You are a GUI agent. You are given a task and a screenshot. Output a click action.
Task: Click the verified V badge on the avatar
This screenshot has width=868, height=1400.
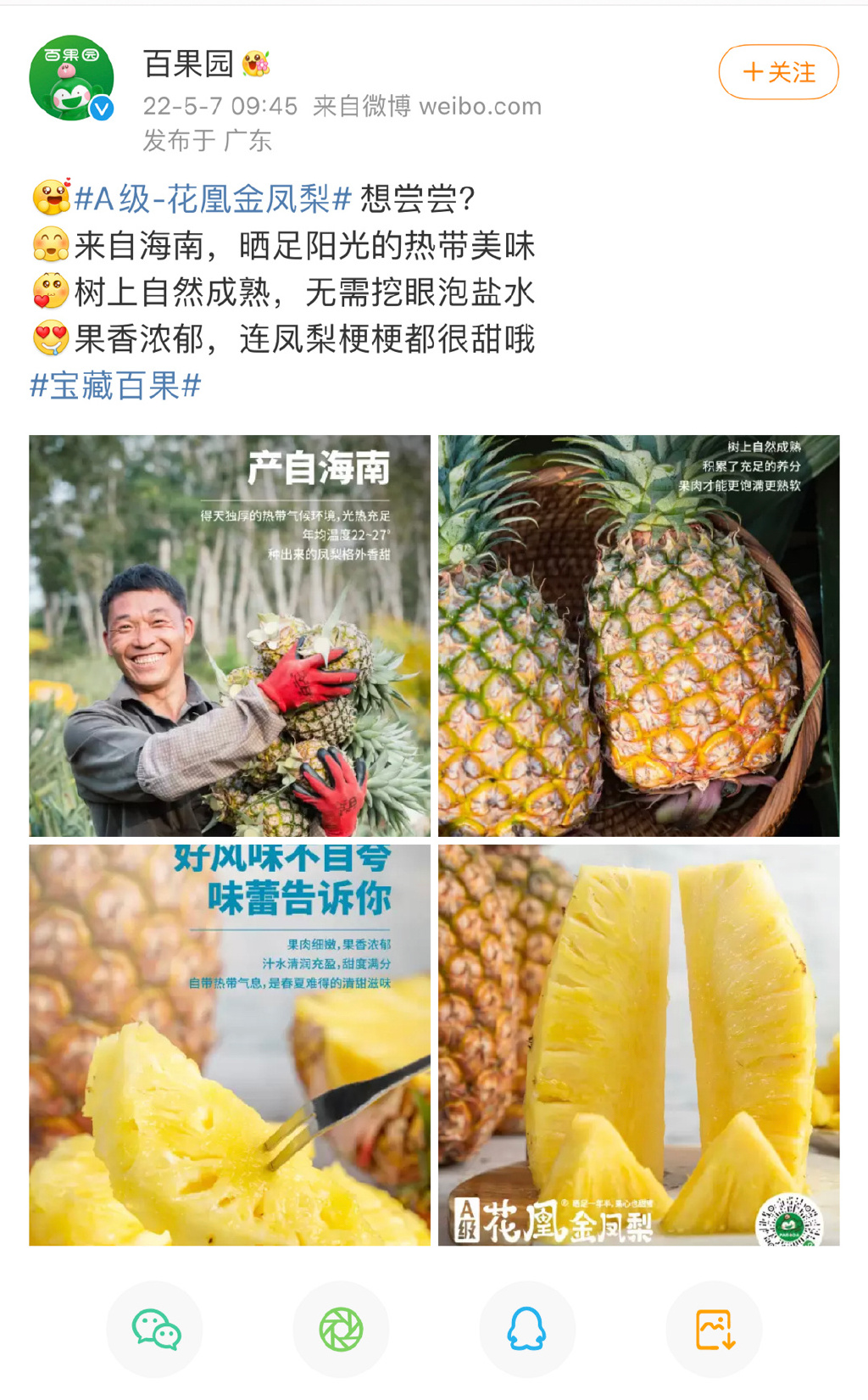click(x=102, y=109)
